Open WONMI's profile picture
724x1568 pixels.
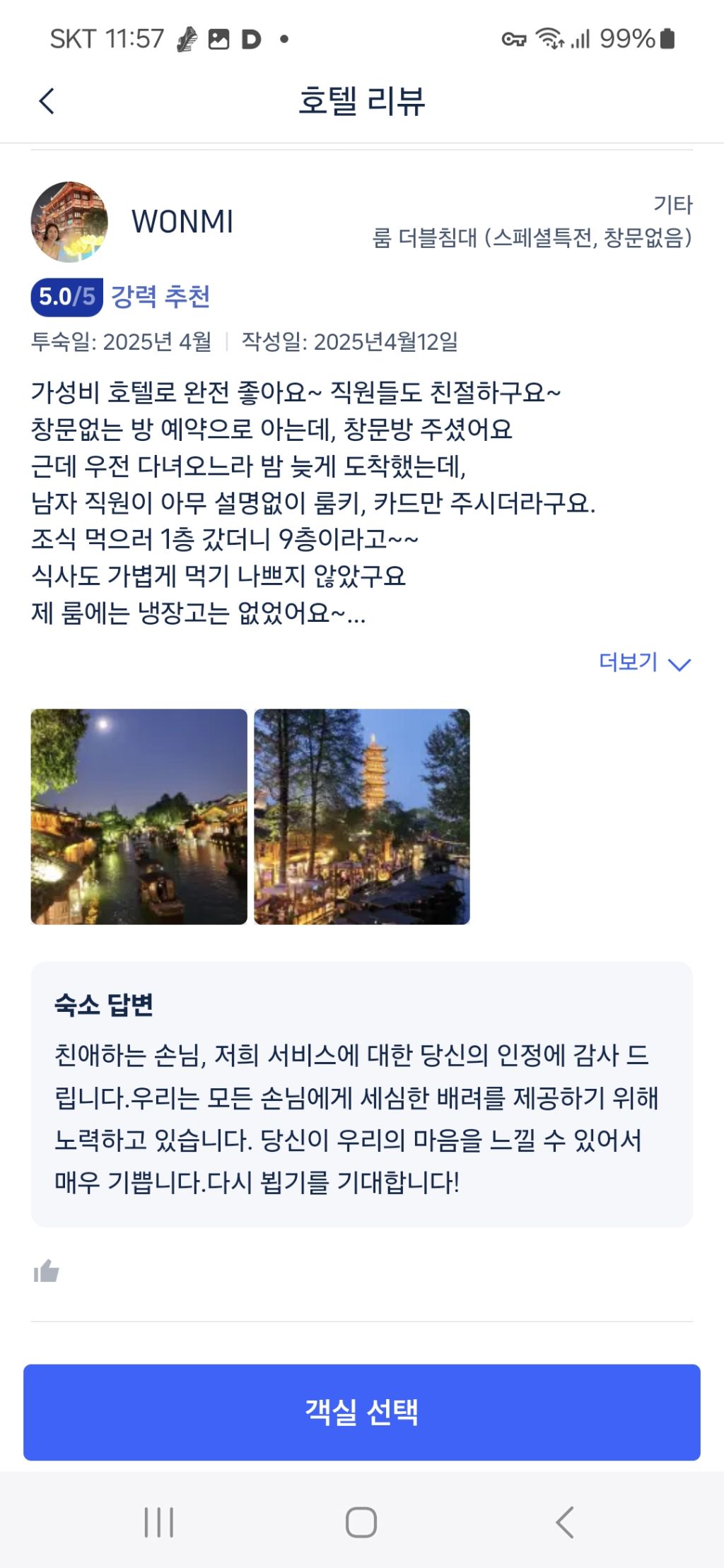[69, 221]
